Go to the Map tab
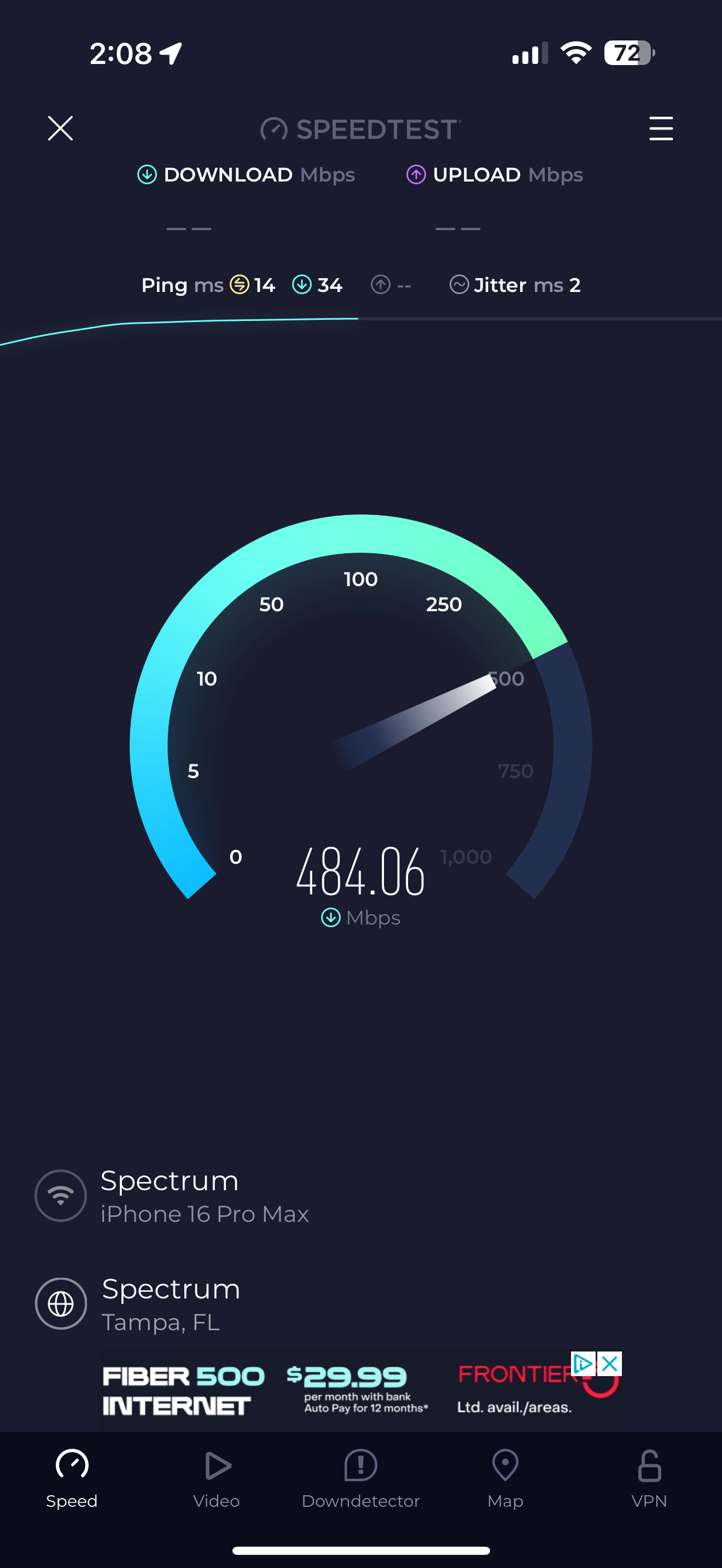 [505, 1478]
